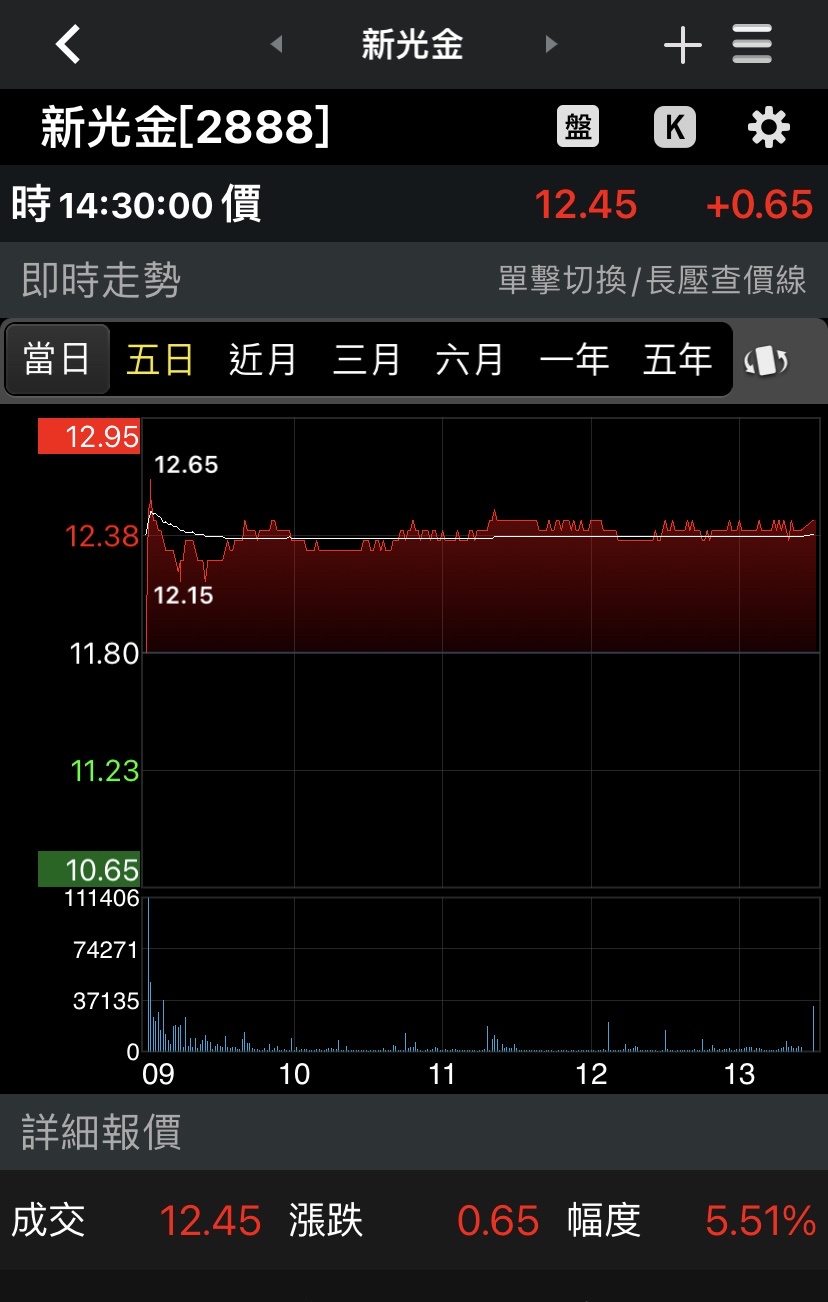Viewport: 828px width, 1302px height.
Task: Add 新光金 with the plus icon
Action: [x=682, y=45]
